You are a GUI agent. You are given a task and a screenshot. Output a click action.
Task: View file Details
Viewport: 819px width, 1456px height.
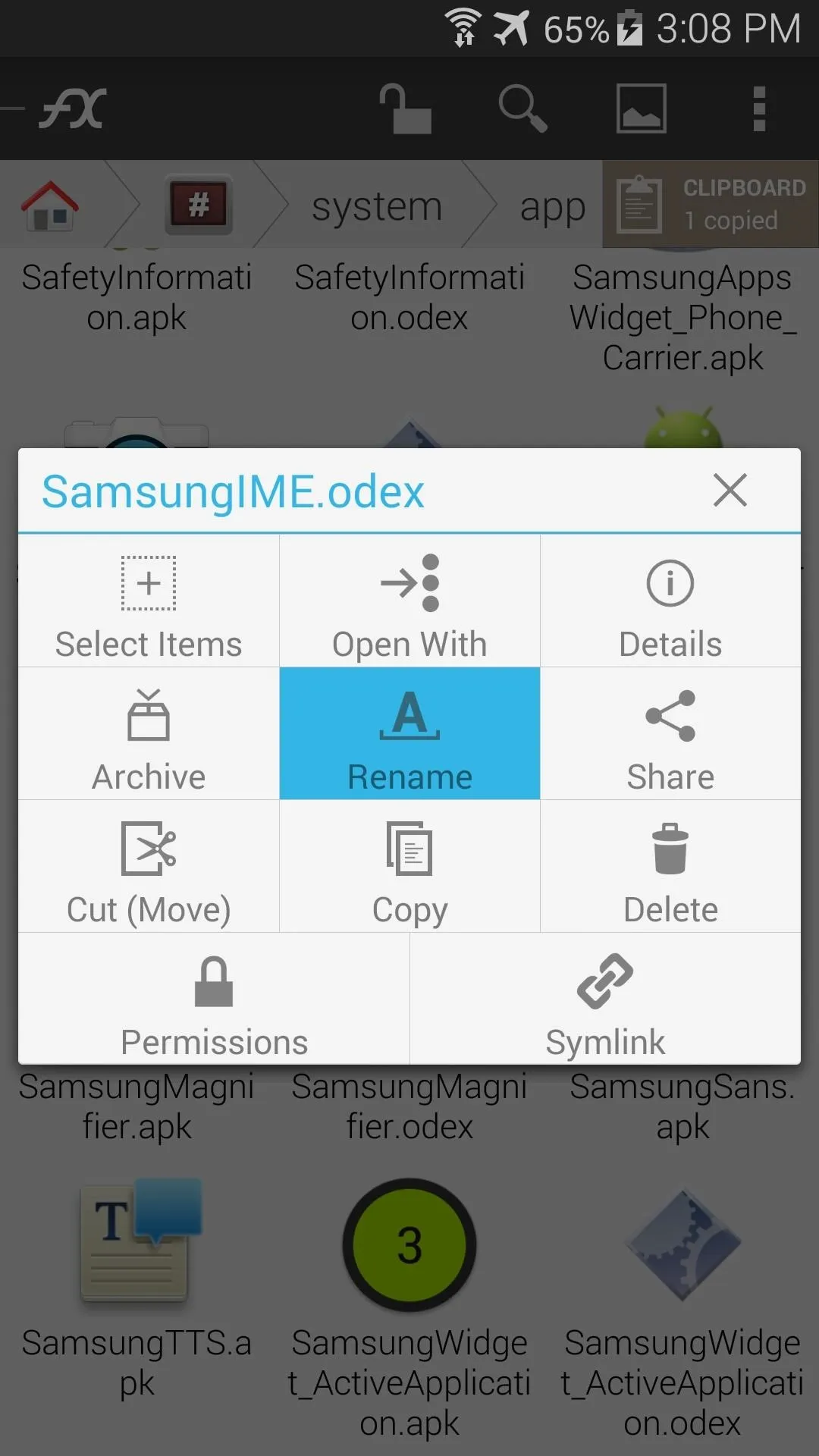(x=670, y=601)
